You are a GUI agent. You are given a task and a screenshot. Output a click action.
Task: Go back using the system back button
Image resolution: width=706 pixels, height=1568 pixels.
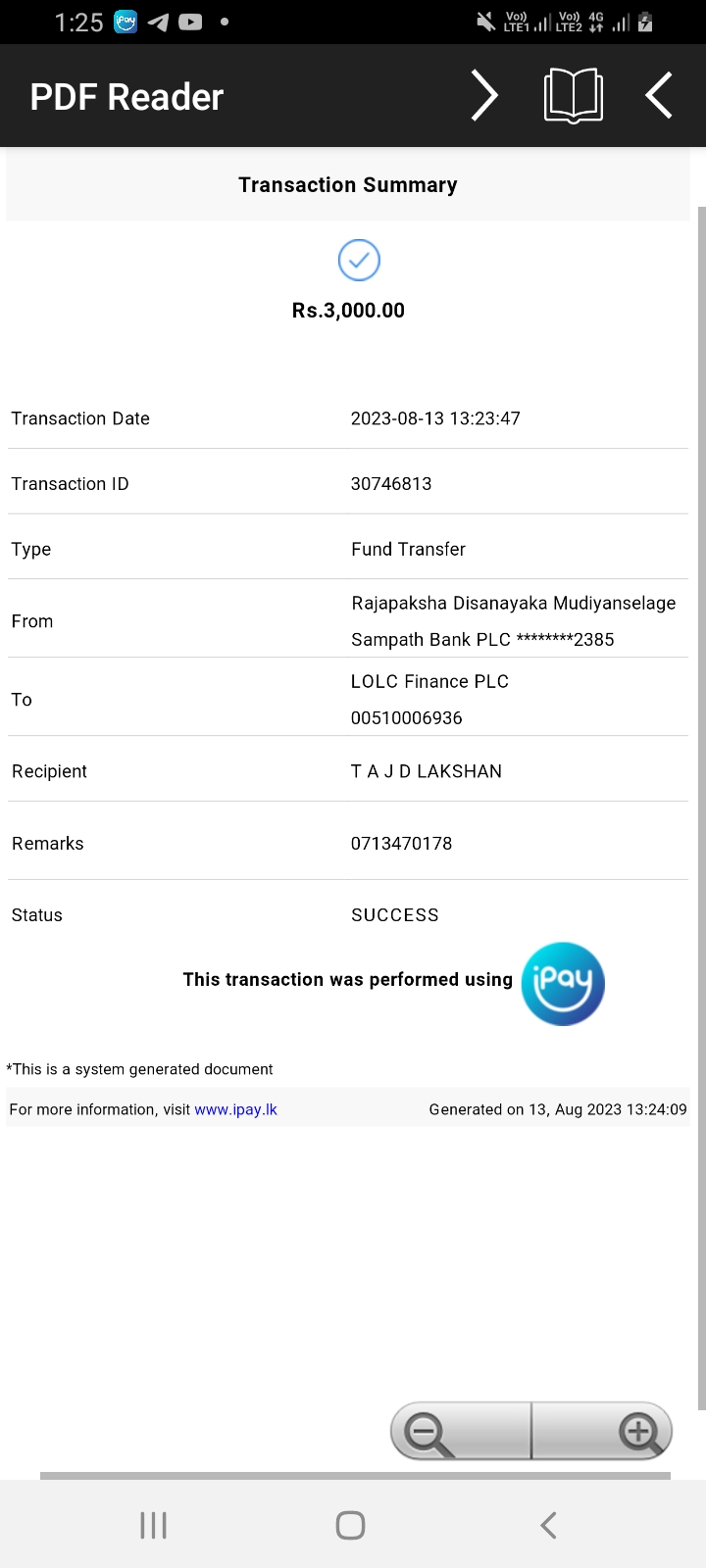(548, 1525)
